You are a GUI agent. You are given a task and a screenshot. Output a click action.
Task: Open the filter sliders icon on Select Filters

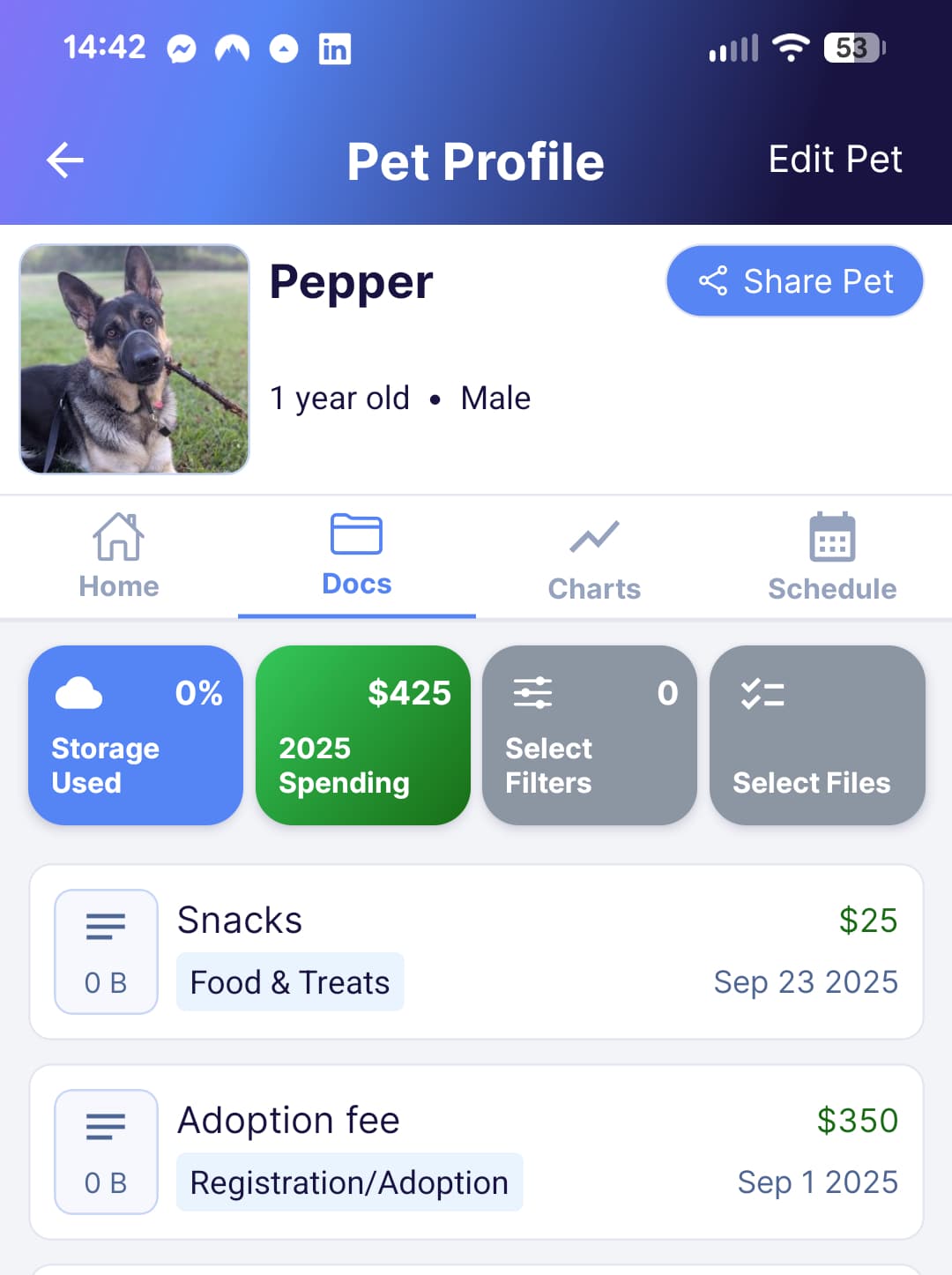(532, 693)
